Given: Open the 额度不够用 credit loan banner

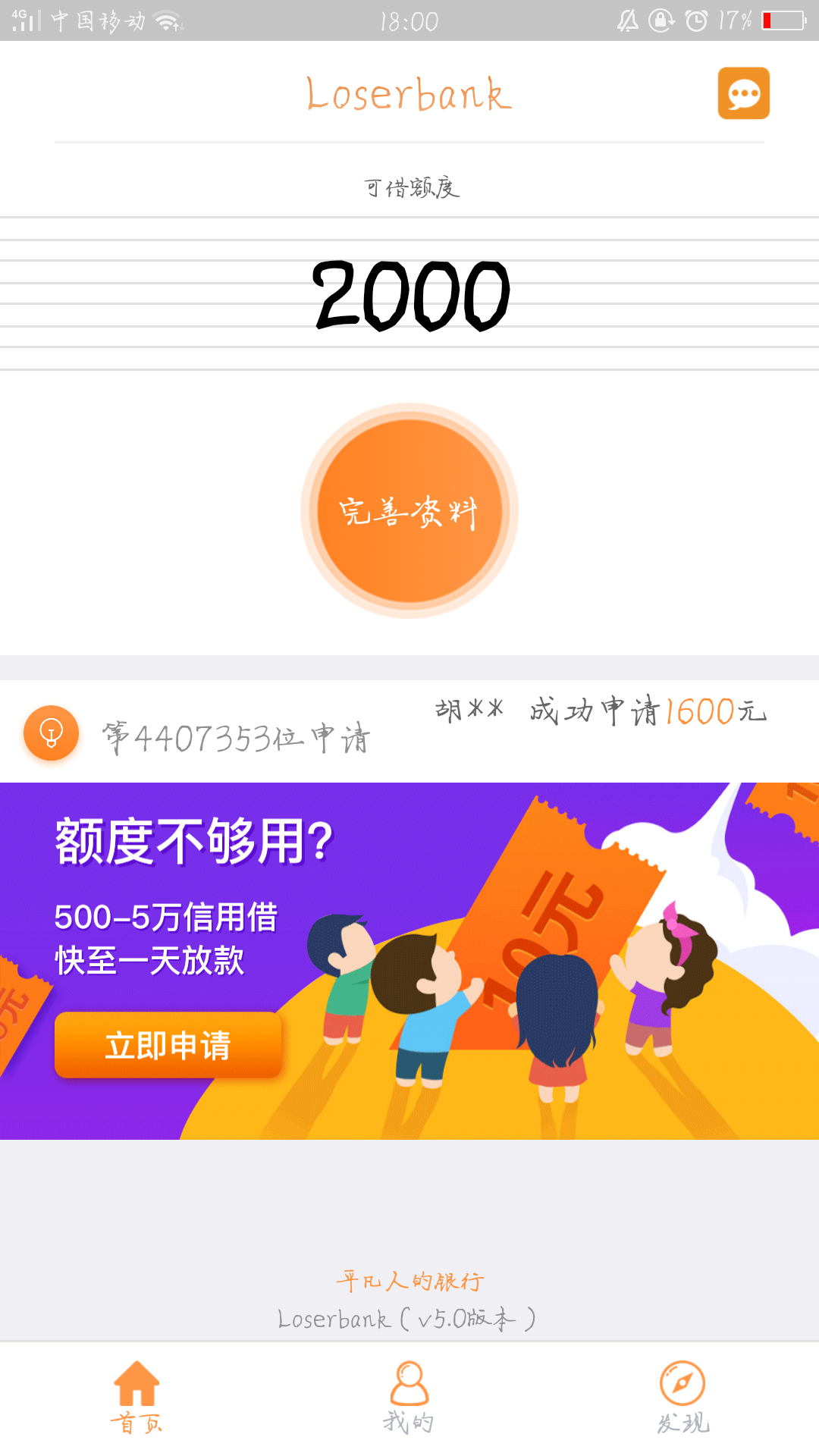Looking at the screenshot, I should point(409,961).
